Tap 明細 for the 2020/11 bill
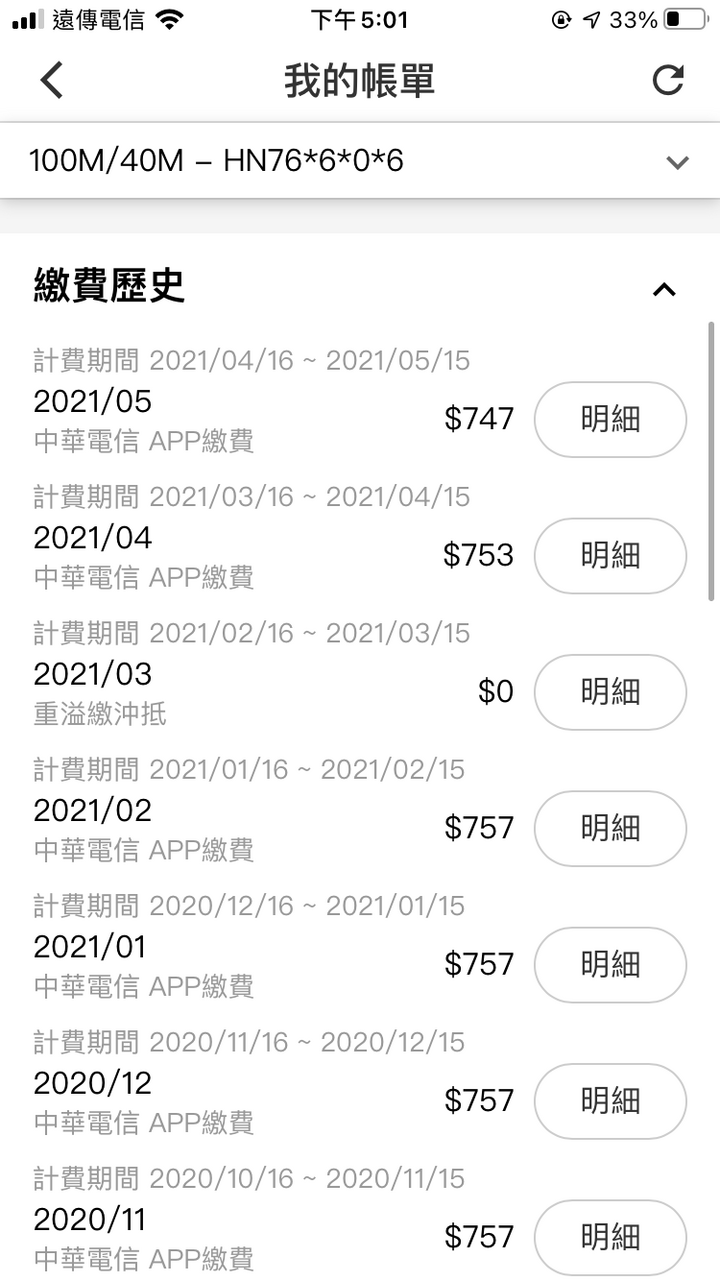This screenshot has height=1281, width=720. click(610, 1238)
